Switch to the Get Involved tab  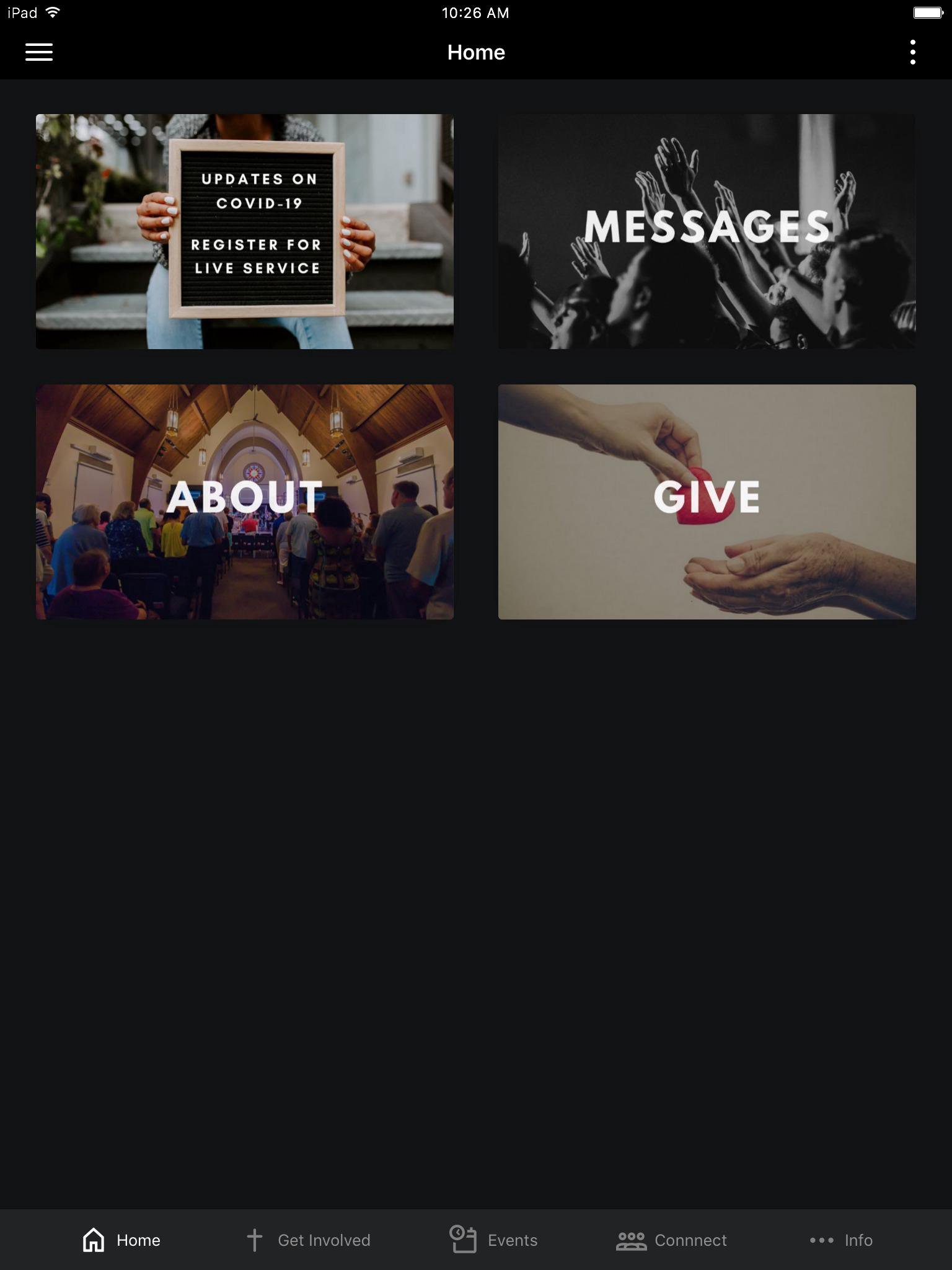(x=309, y=1240)
